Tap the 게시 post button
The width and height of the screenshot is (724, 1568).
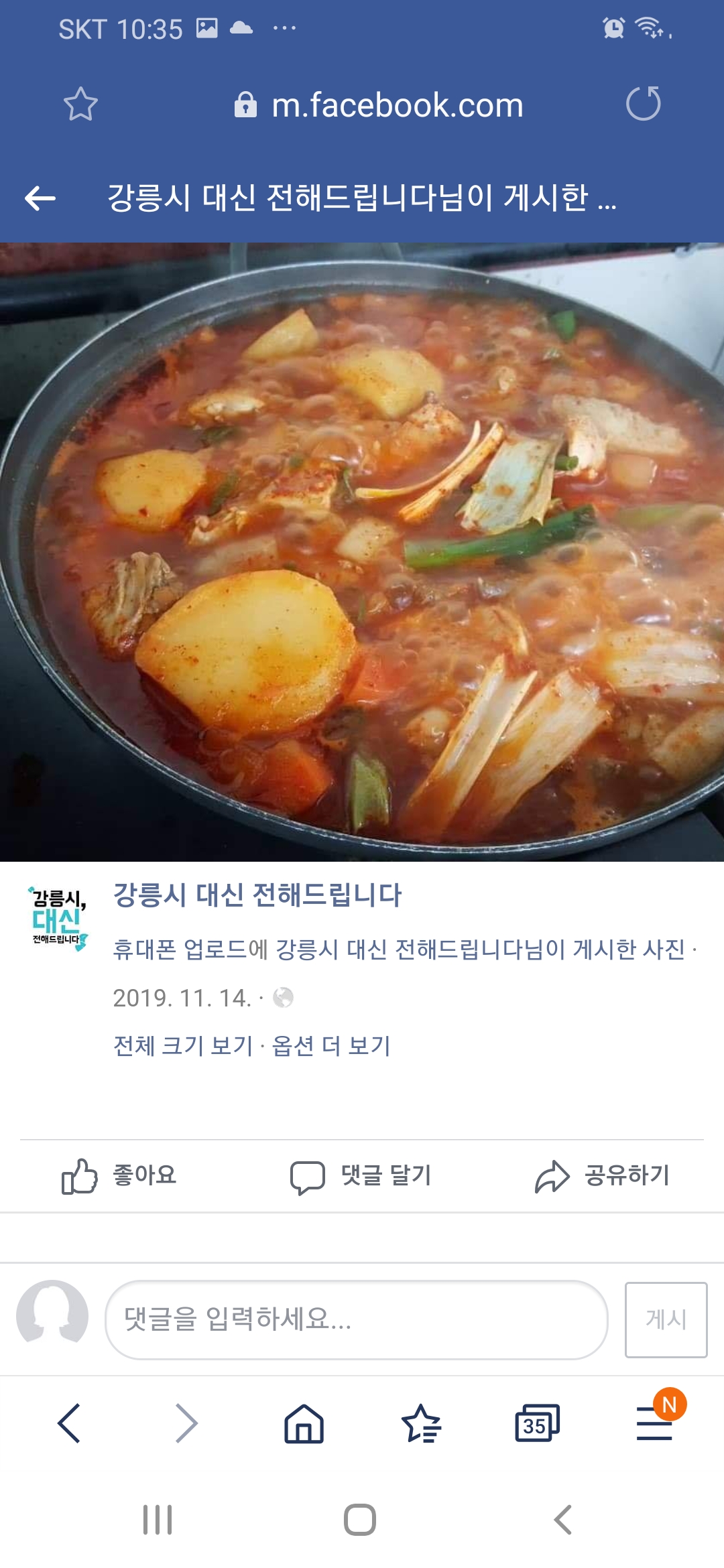pyautogui.click(x=666, y=1319)
